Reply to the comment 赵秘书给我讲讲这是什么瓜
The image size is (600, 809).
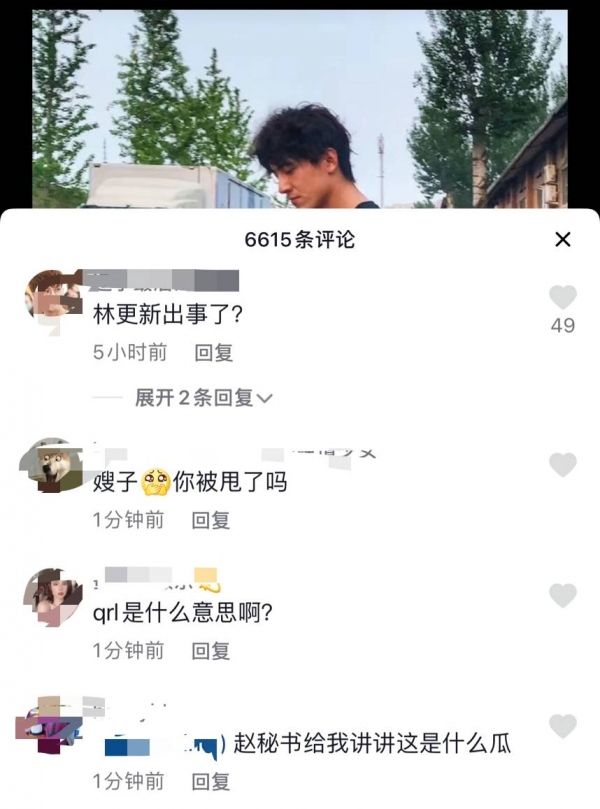point(211,781)
